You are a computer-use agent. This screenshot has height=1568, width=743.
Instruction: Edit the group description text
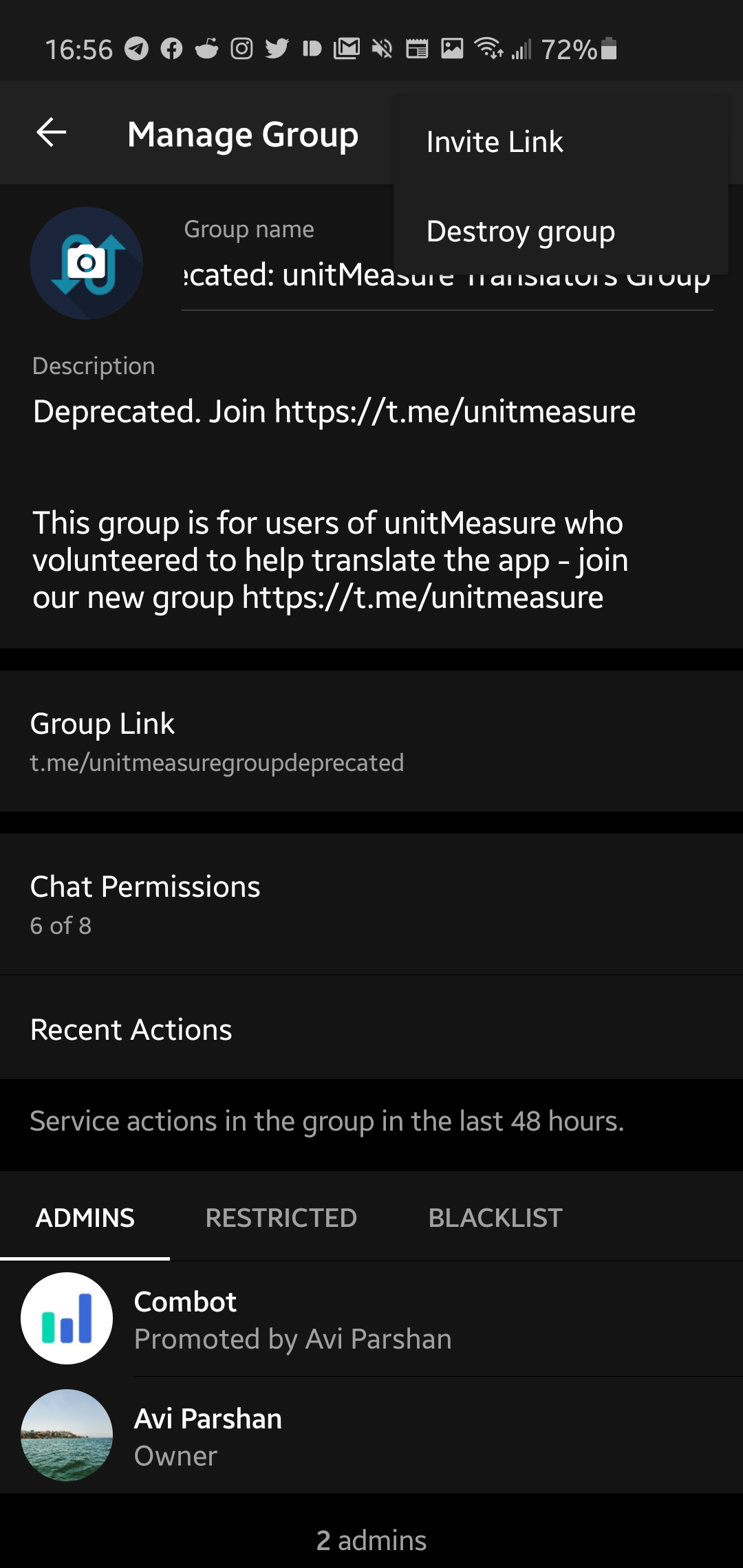click(334, 503)
